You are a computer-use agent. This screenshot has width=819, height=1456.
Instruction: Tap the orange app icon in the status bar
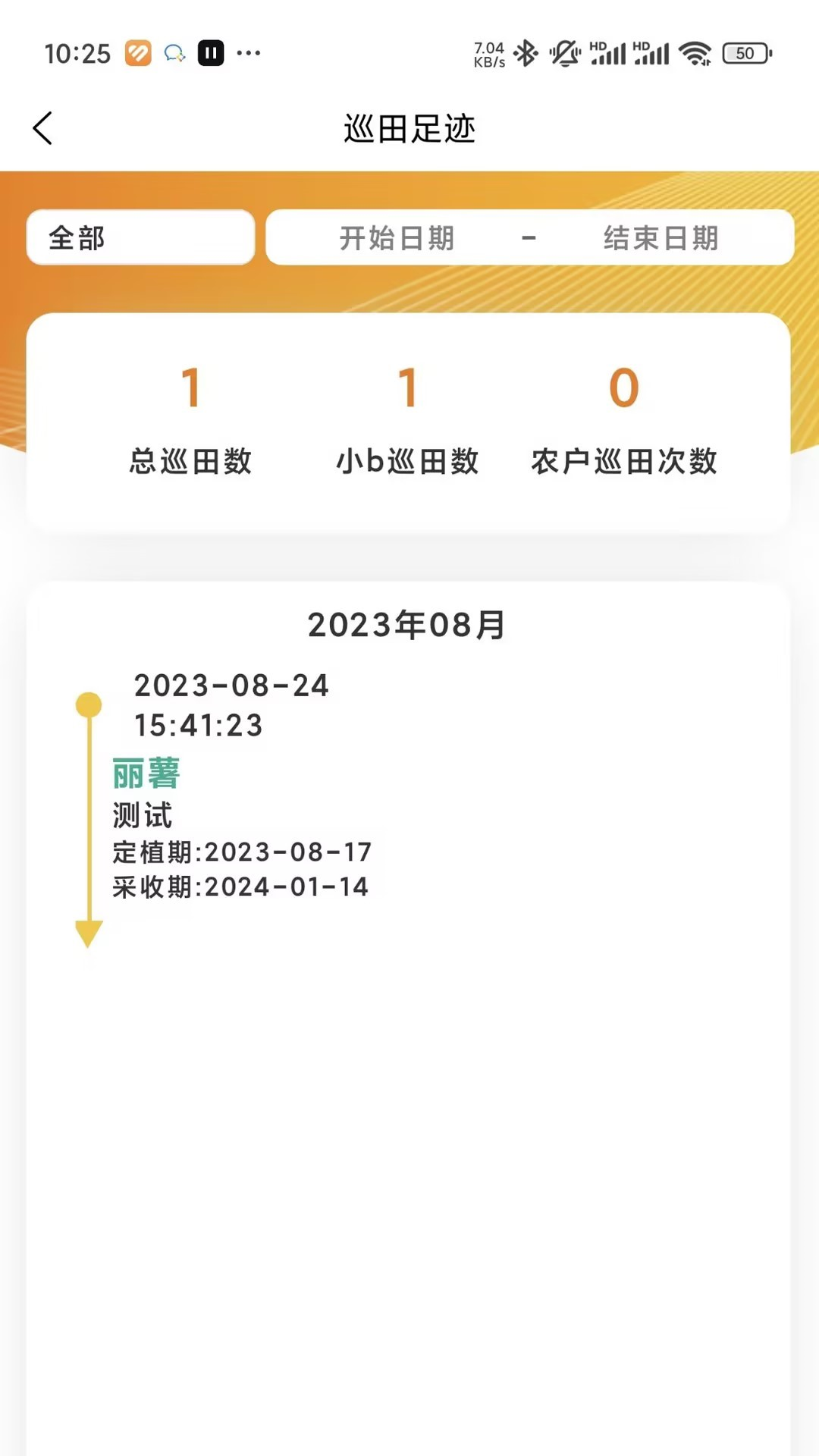click(x=136, y=53)
